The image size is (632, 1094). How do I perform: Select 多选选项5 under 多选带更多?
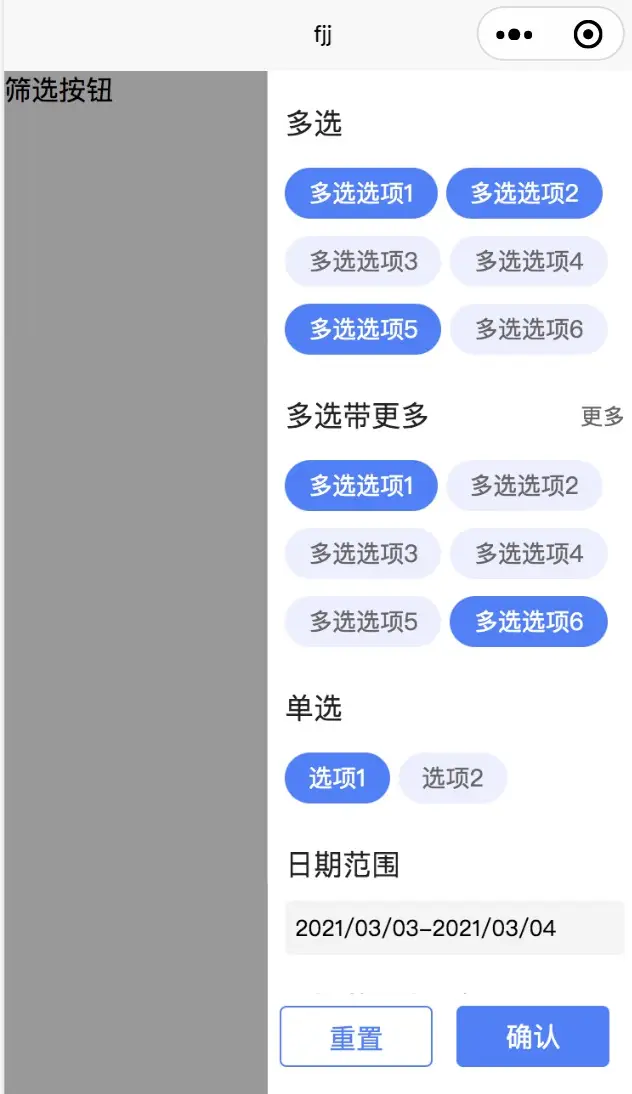363,622
